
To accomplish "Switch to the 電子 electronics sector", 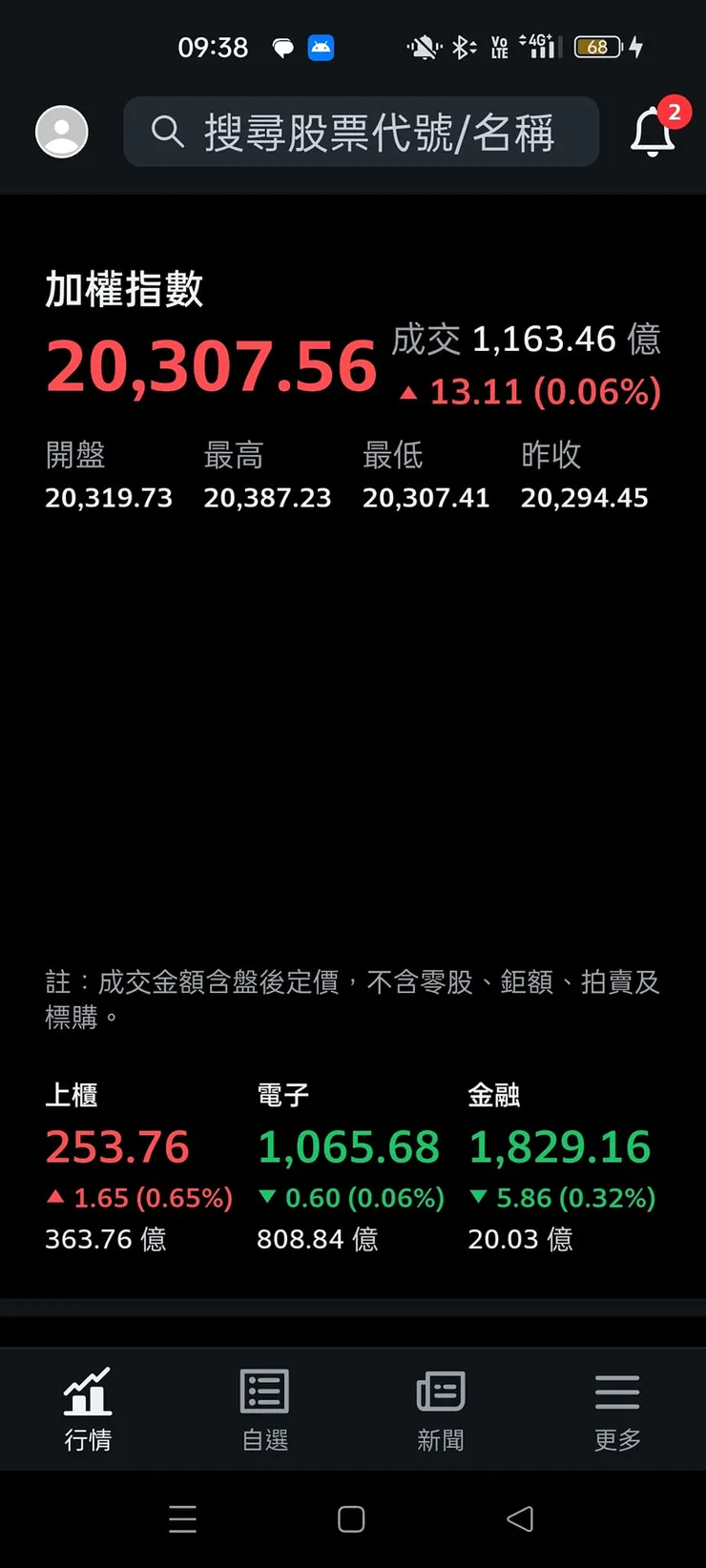I will [x=281, y=1097].
